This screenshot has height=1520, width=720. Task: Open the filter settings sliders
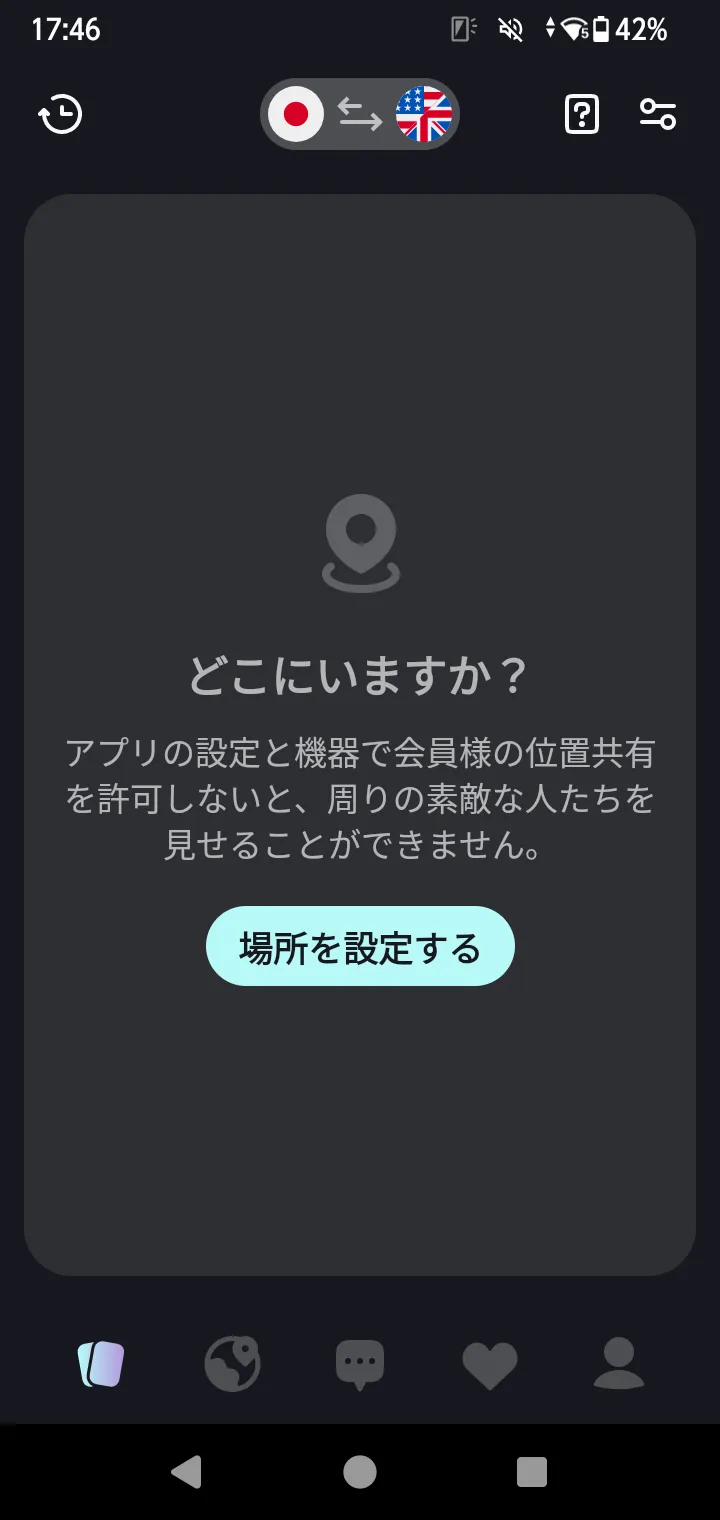(658, 115)
